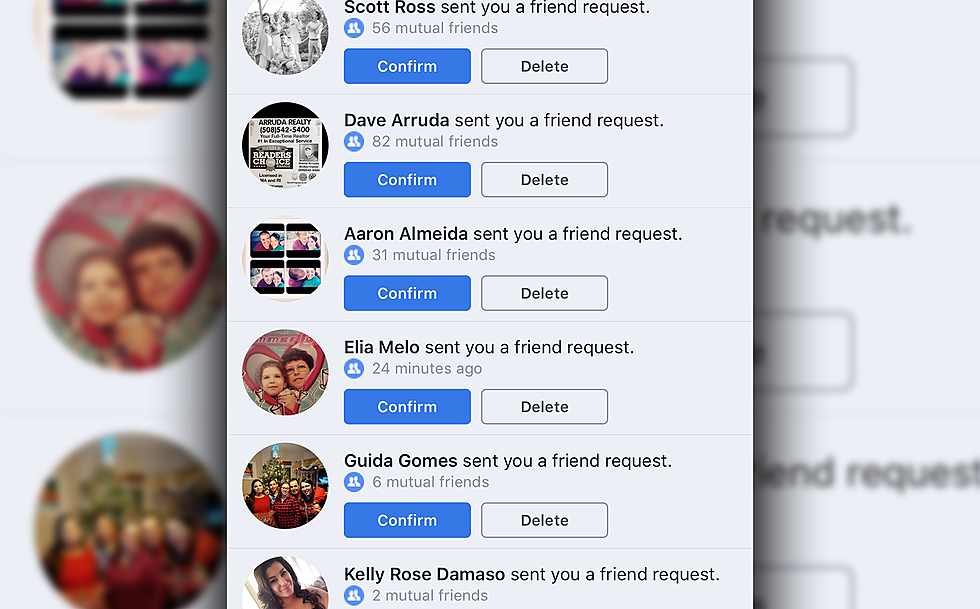Screen dimensions: 980x609
Task: Confirm Elia Melo's friend request
Action: coord(407,407)
